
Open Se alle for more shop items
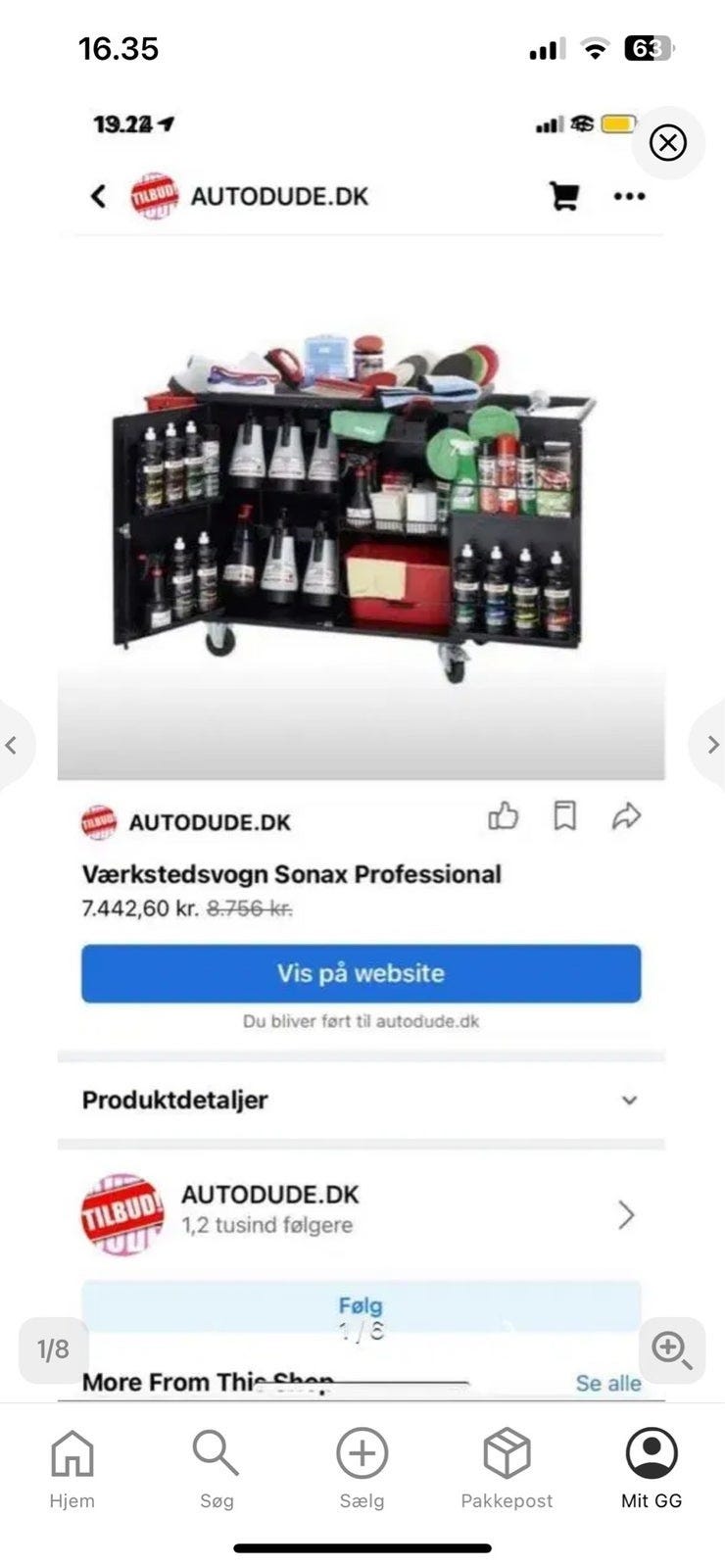point(609,1382)
